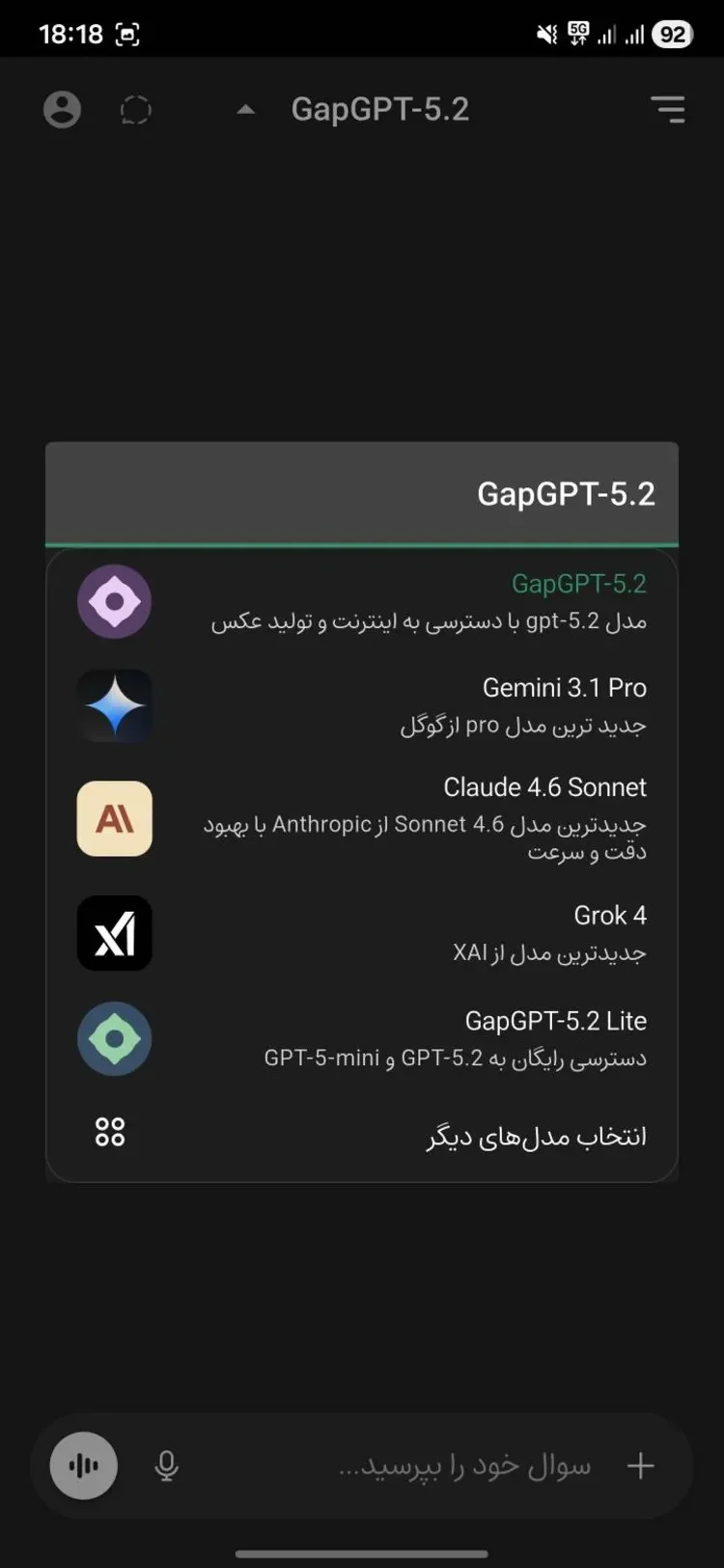The height and width of the screenshot is (1568, 724).
Task: Select the GapGPT-5.2 Lite model
Action: click(x=362, y=1038)
